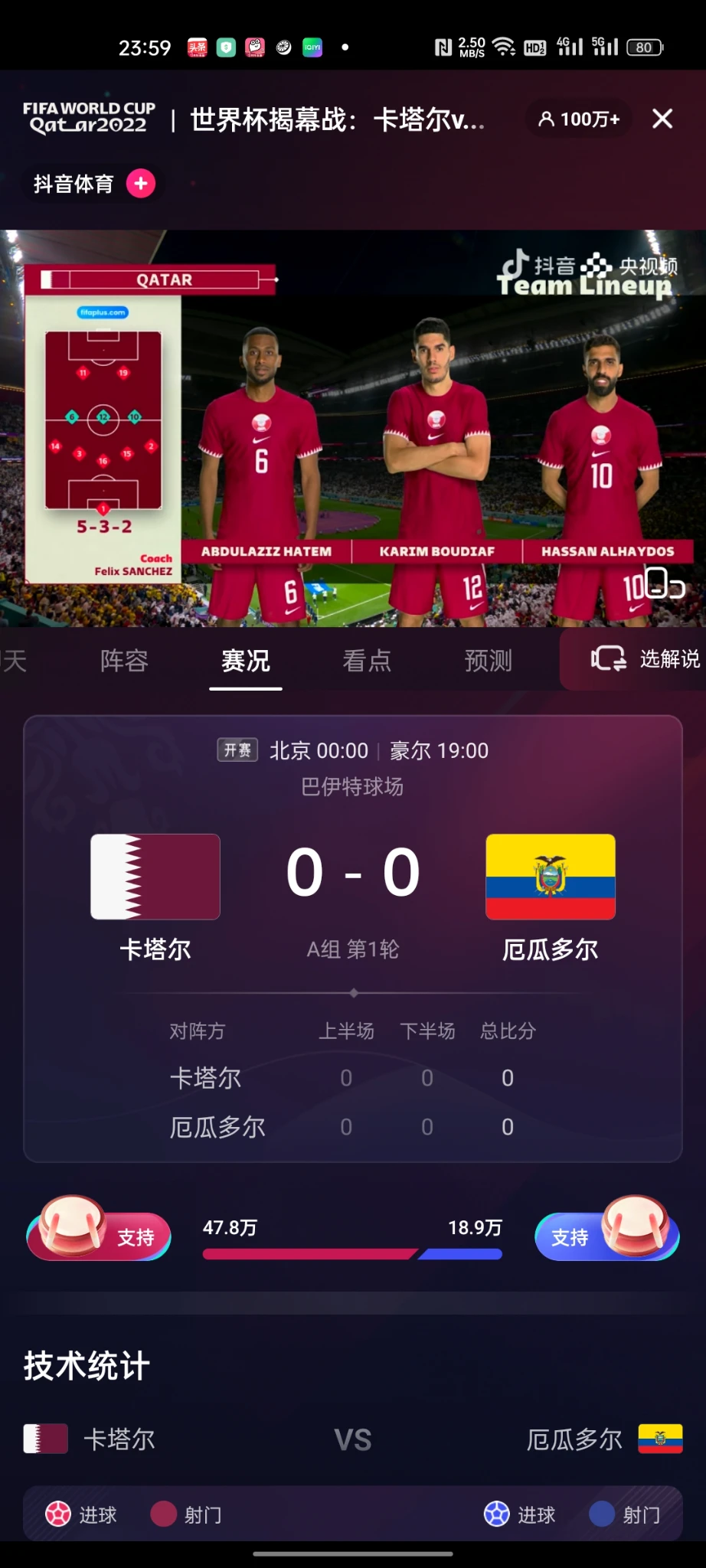Image resolution: width=706 pixels, height=1568 pixels.
Task: Follow 抖音体育 with the plus button
Action: click(141, 184)
